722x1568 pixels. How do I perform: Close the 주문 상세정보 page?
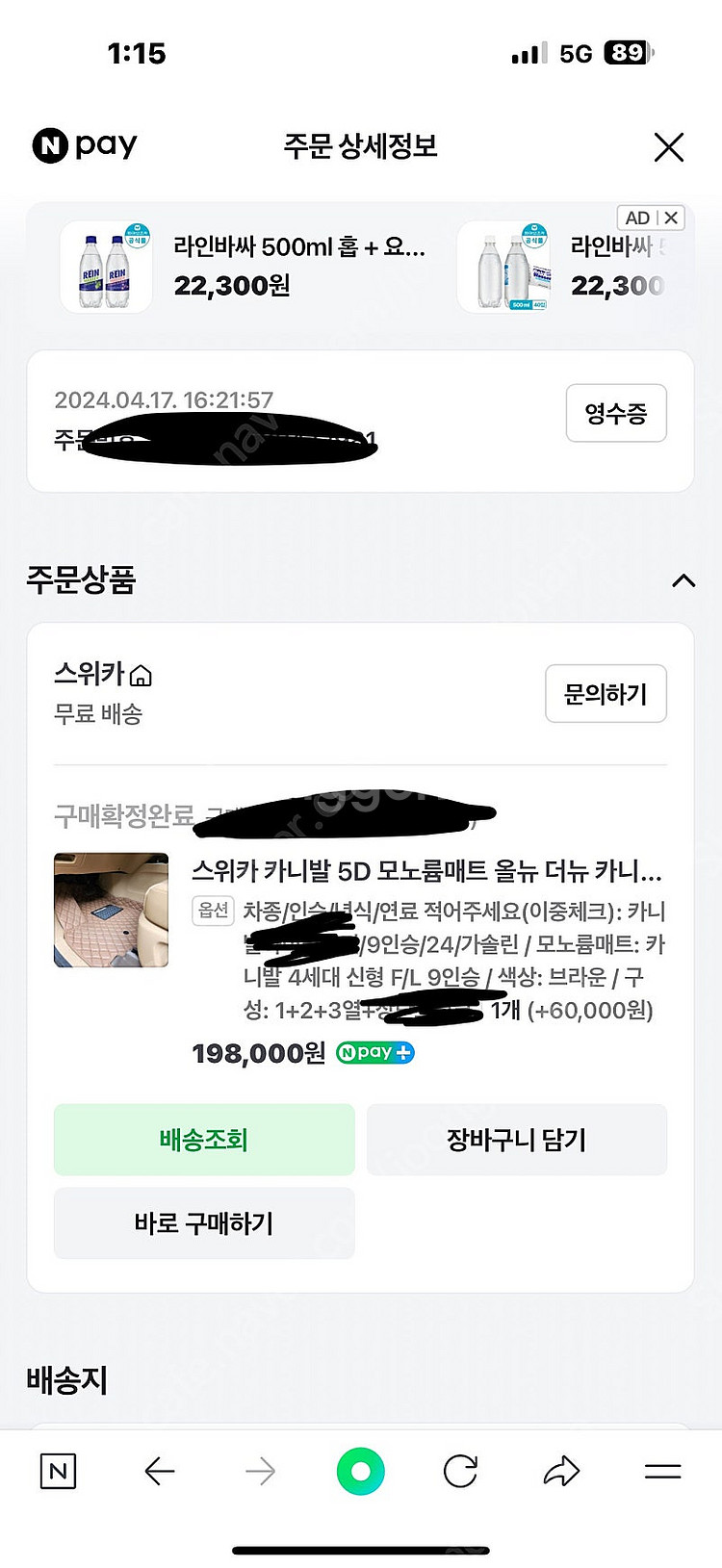pyautogui.click(x=668, y=147)
